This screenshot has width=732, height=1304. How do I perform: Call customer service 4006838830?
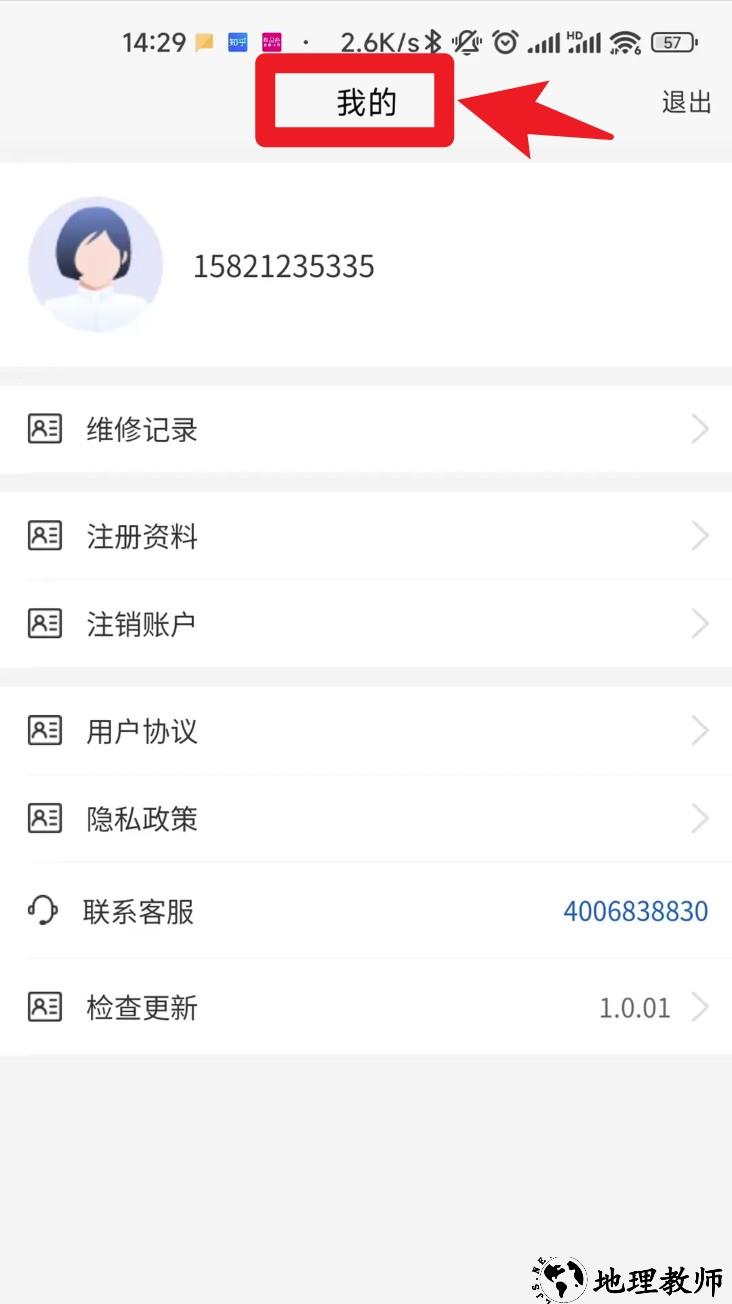(635, 911)
